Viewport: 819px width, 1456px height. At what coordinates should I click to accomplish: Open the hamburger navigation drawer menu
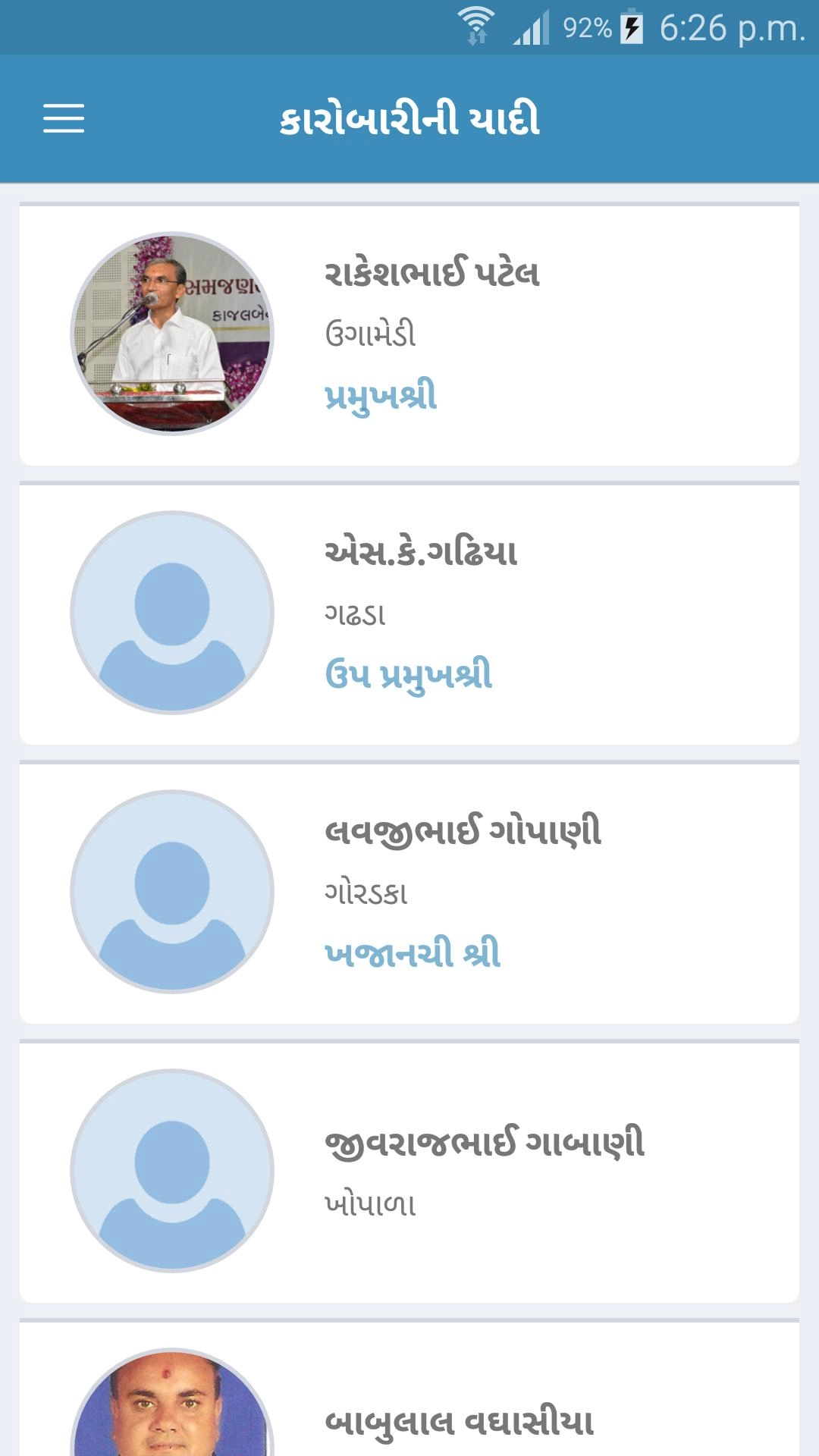tap(64, 119)
